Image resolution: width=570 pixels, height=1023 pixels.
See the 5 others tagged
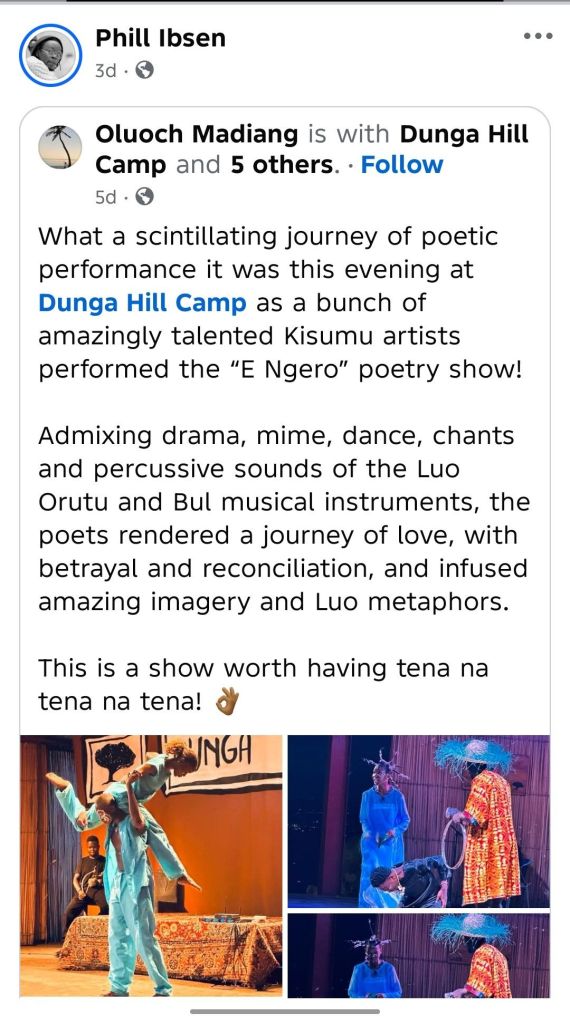pyautogui.click(x=281, y=165)
